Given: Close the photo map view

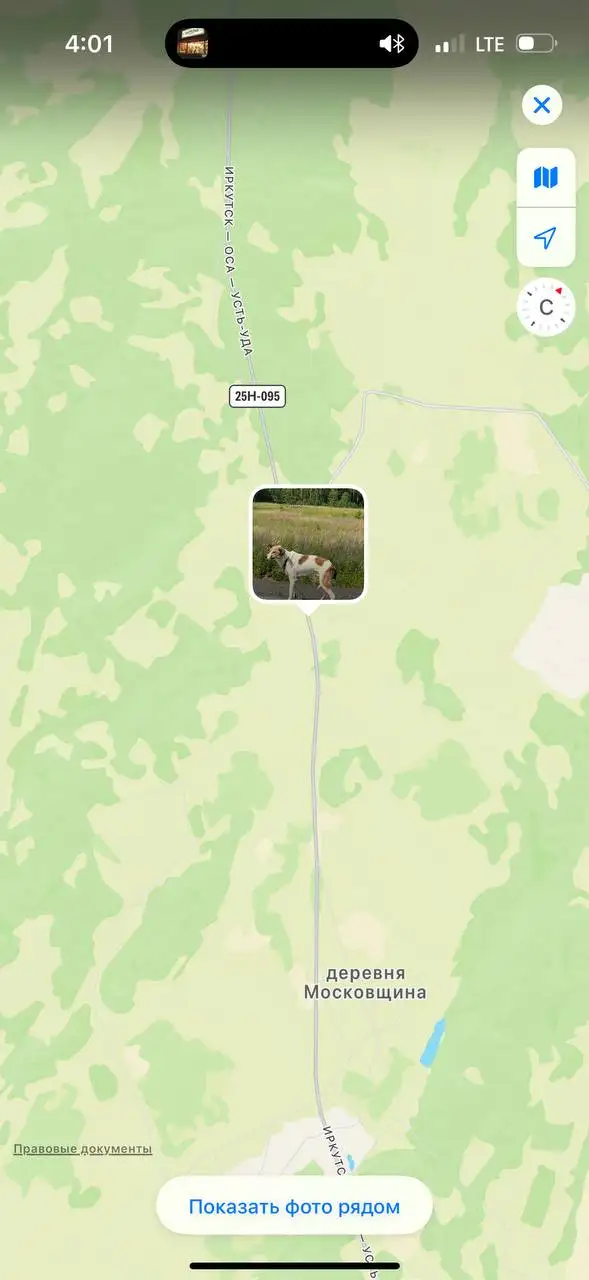Looking at the screenshot, I should [542, 105].
